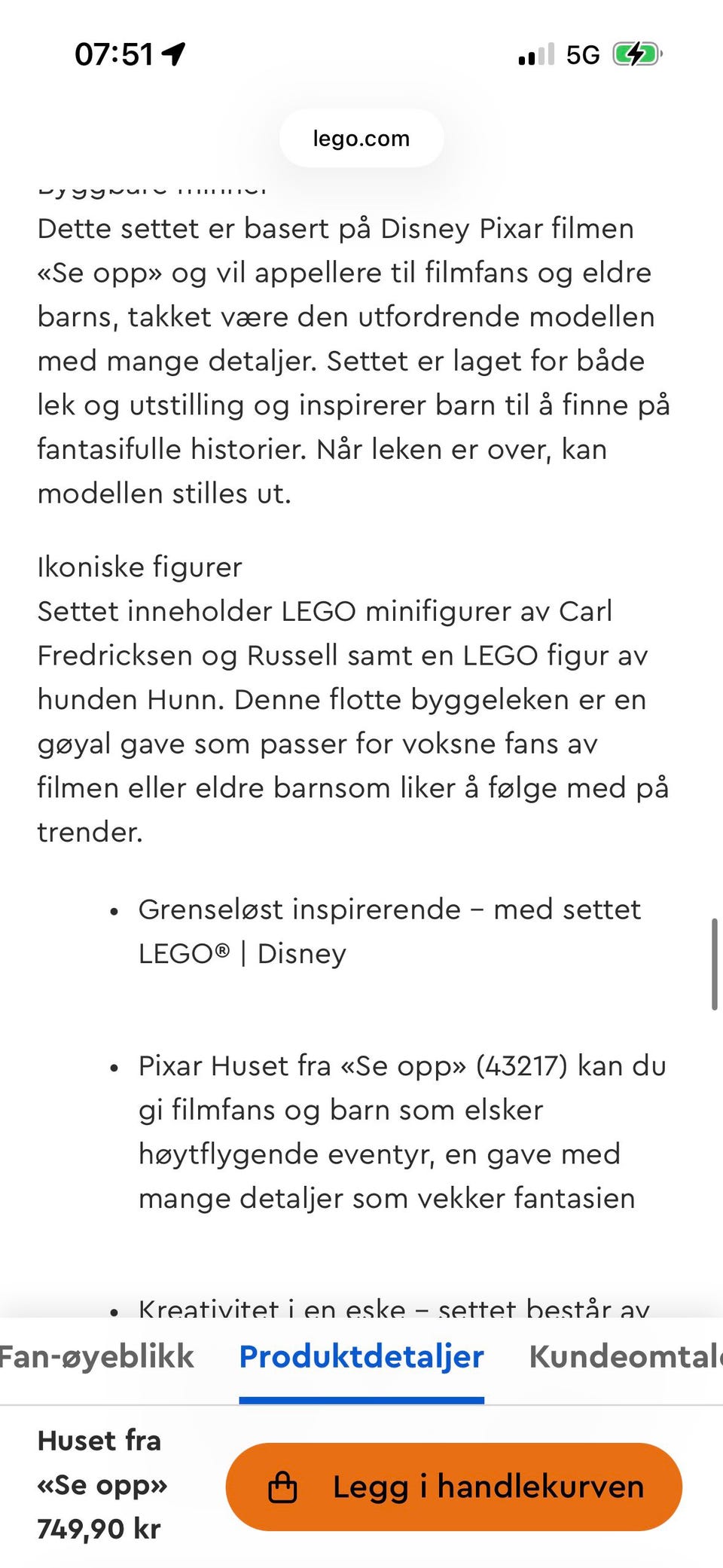The width and height of the screenshot is (723, 1568).
Task: Select the Produktdetaljer tab
Action: point(361,1356)
